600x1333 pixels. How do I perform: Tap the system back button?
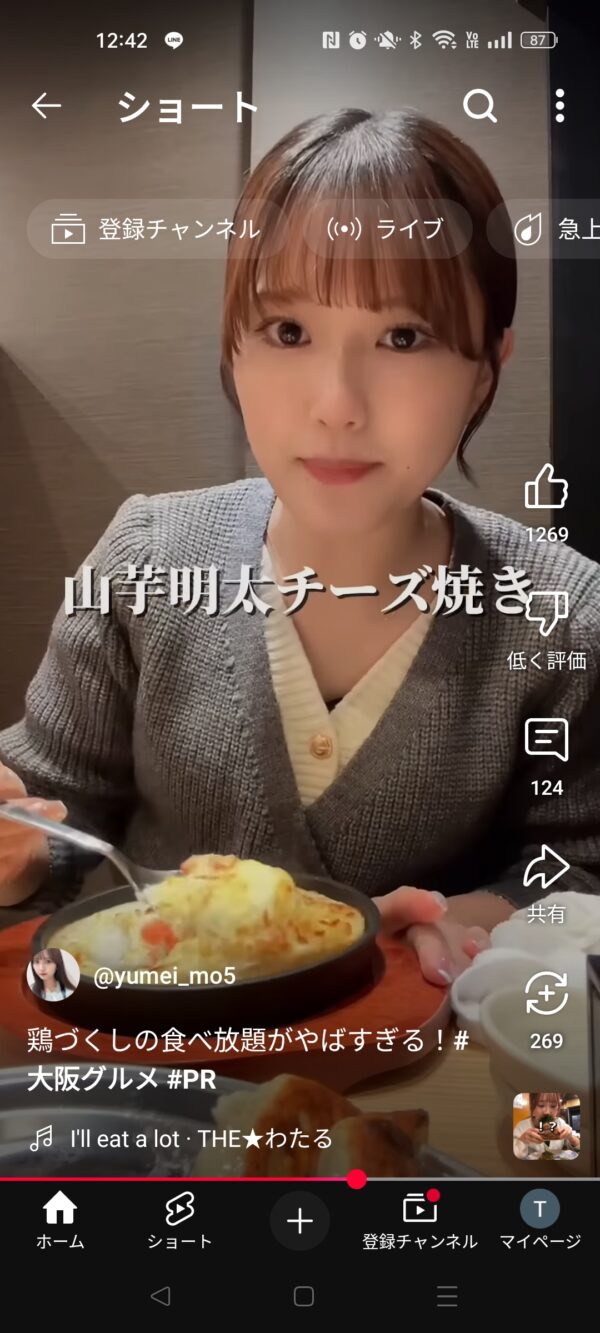[160, 1297]
